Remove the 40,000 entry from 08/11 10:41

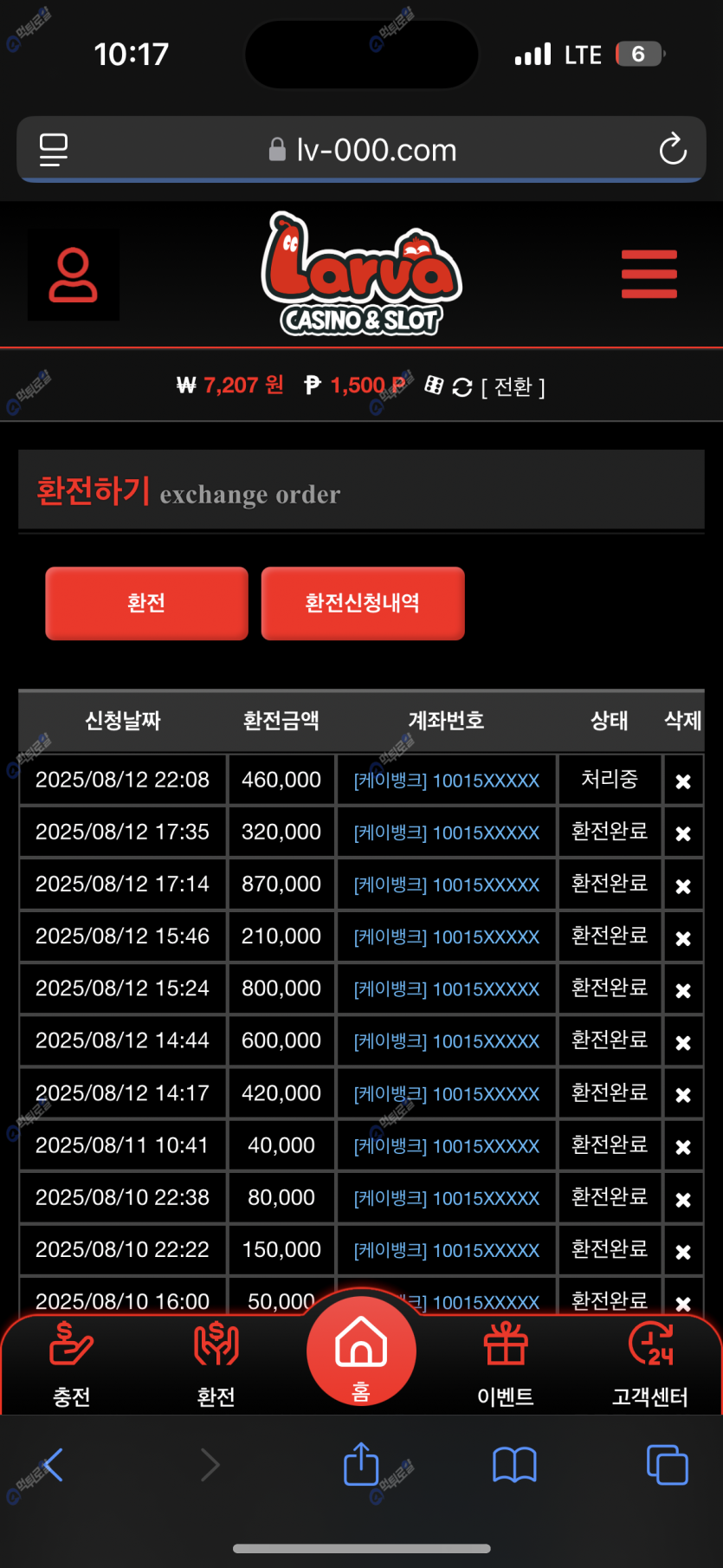point(683,1147)
